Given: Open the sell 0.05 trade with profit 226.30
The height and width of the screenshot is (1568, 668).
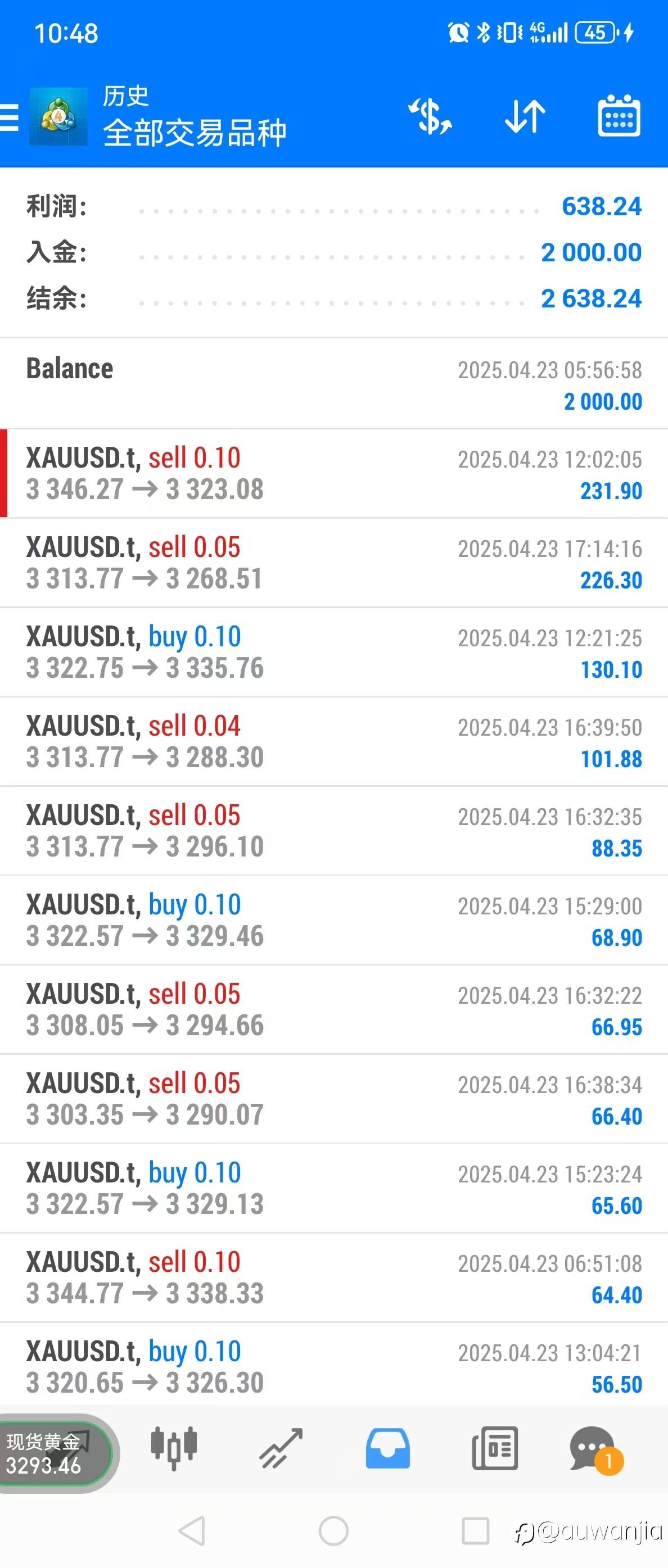Looking at the screenshot, I should click(x=333, y=563).
